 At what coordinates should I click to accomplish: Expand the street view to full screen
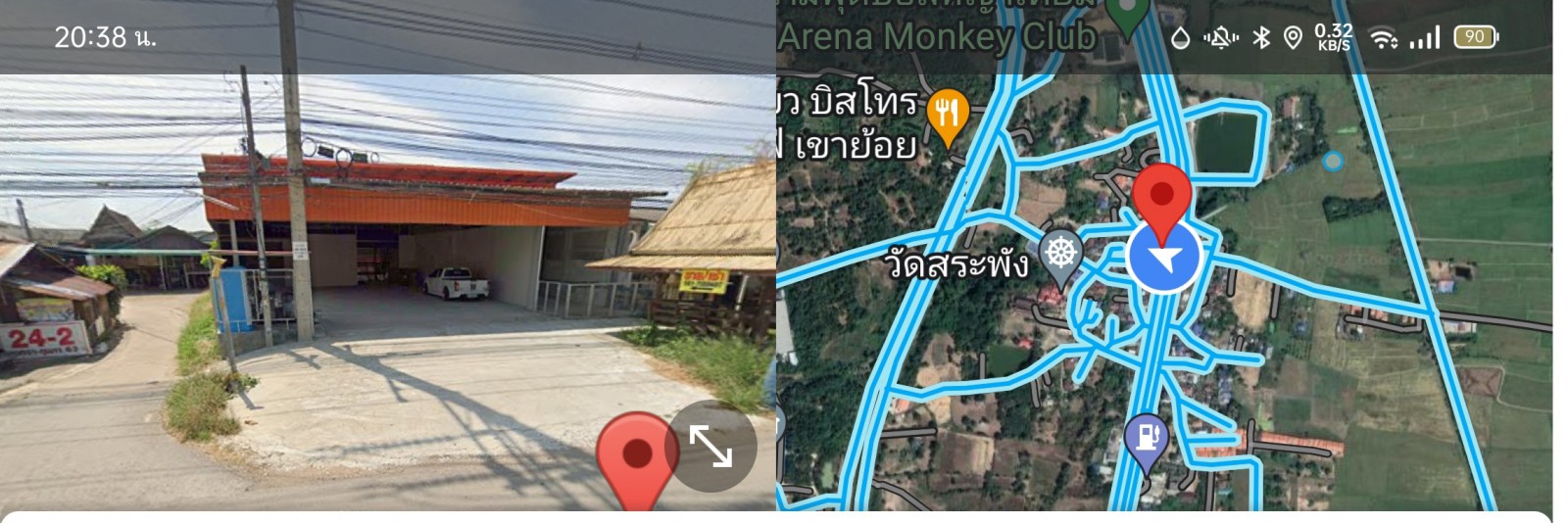pos(710,447)
